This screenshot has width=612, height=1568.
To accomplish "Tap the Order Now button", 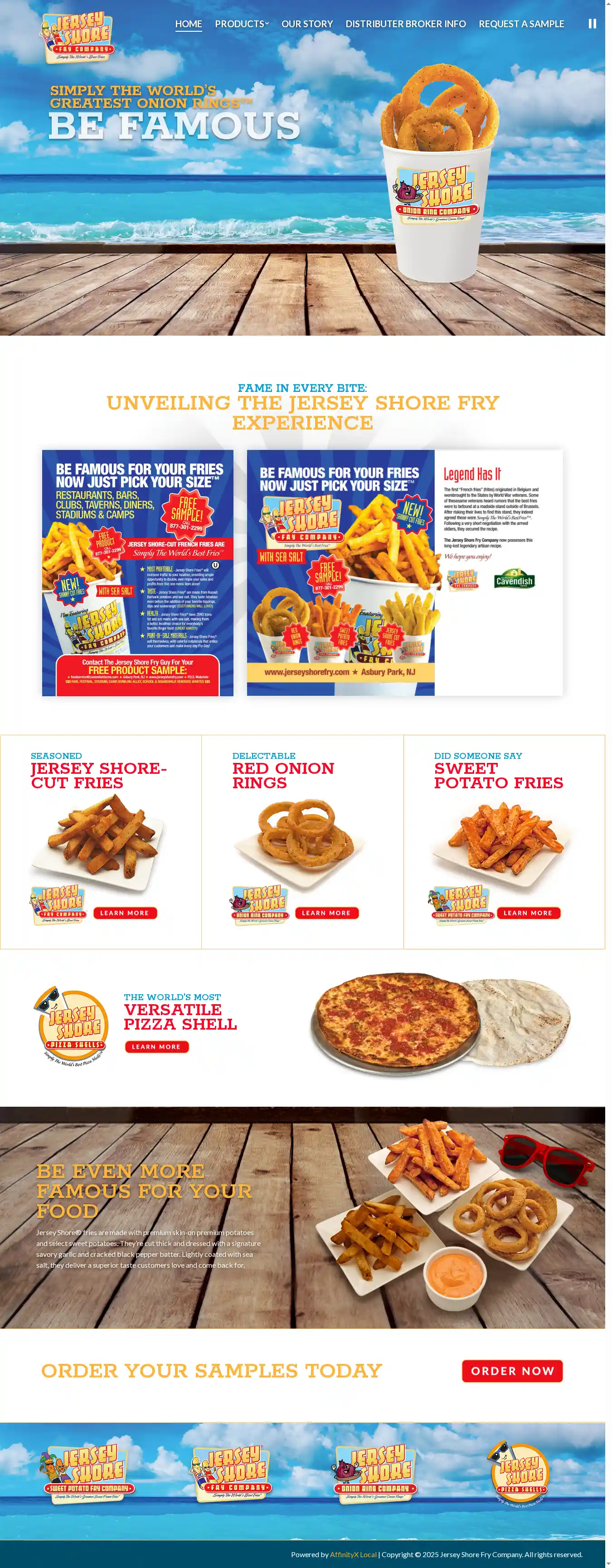I will click(x=512, y=1371).
